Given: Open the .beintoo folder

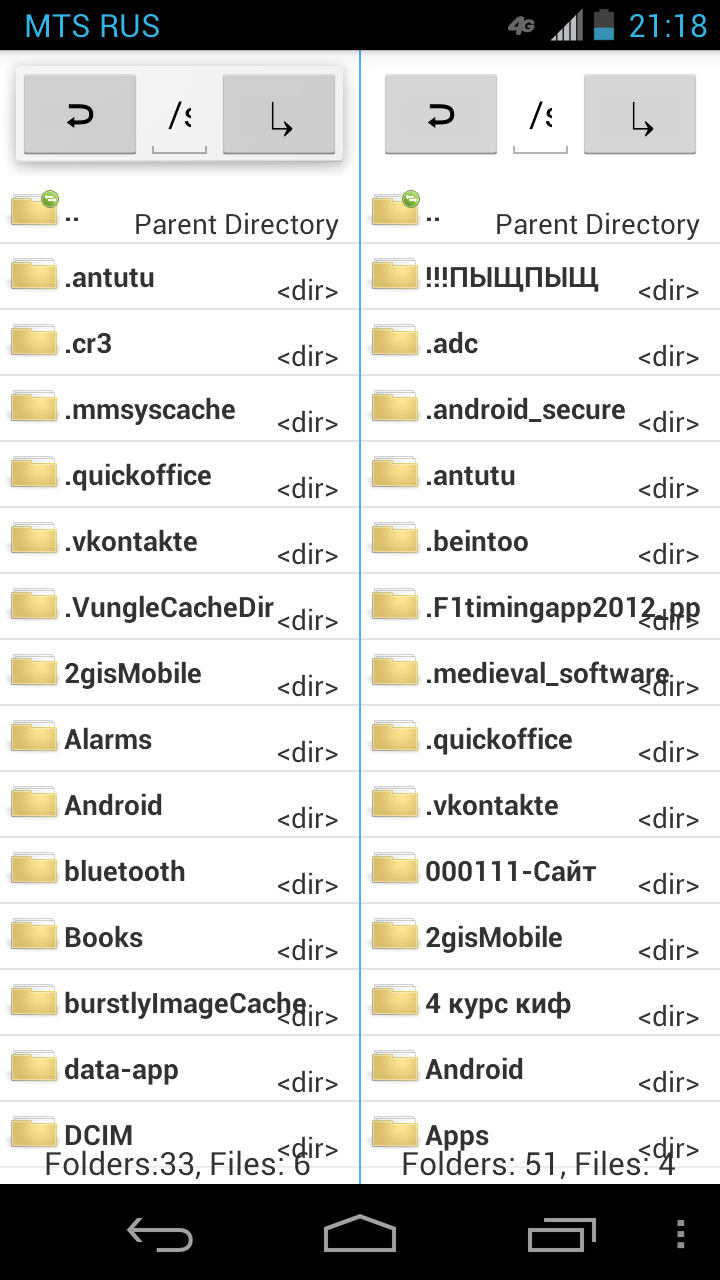Looking at the screenshot, I should tap(540, 541).
